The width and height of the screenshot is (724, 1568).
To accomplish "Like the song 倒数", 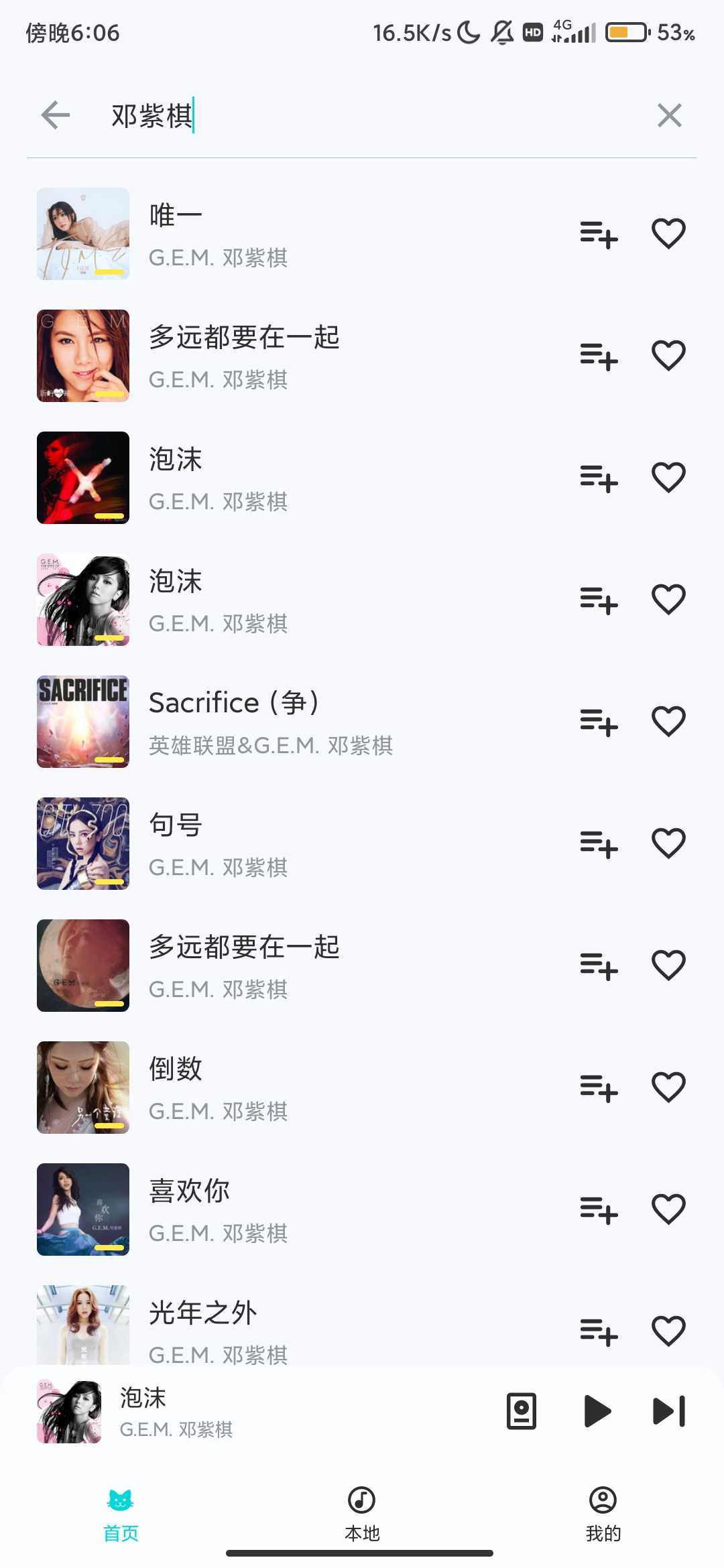I will click(668, 1088).
